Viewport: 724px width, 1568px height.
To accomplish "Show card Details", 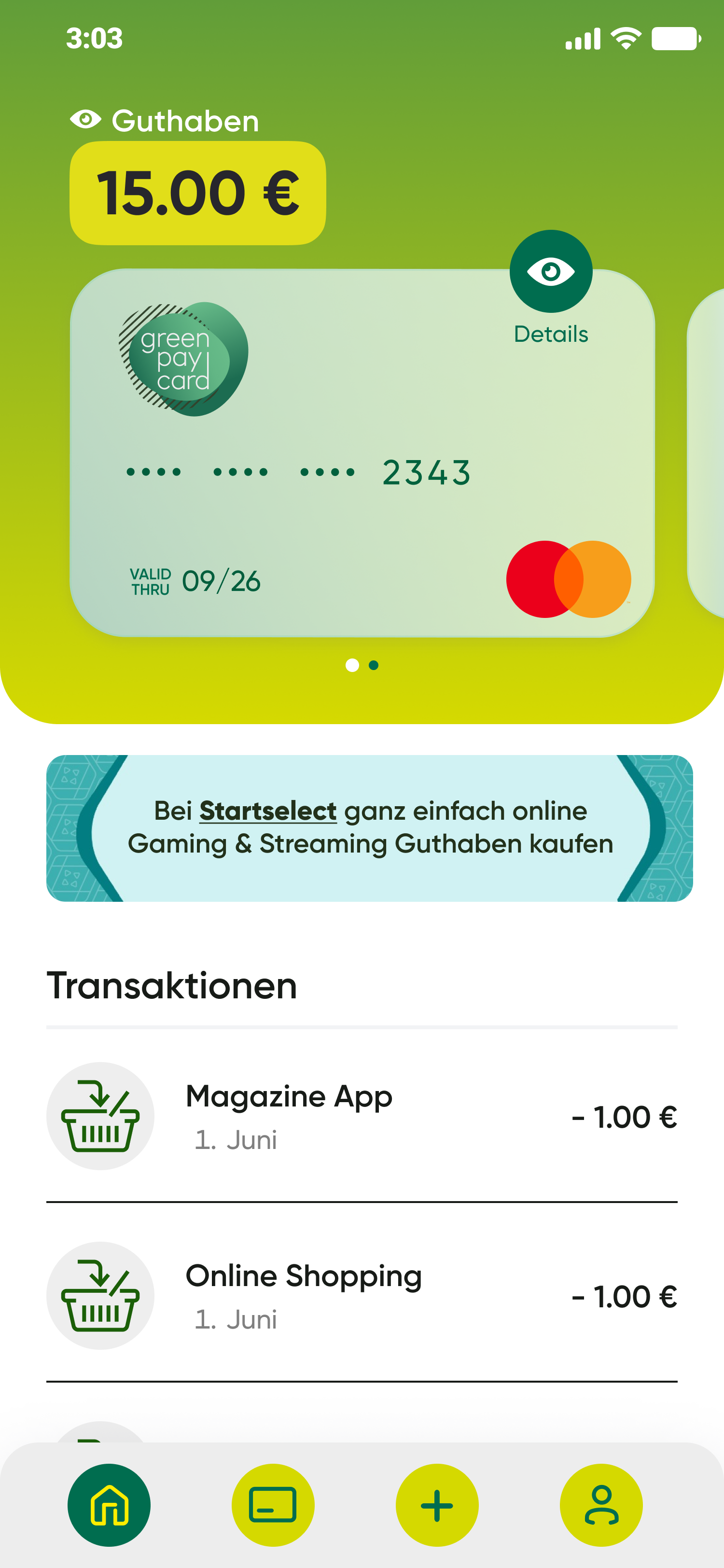I will [x=551, y=271].
